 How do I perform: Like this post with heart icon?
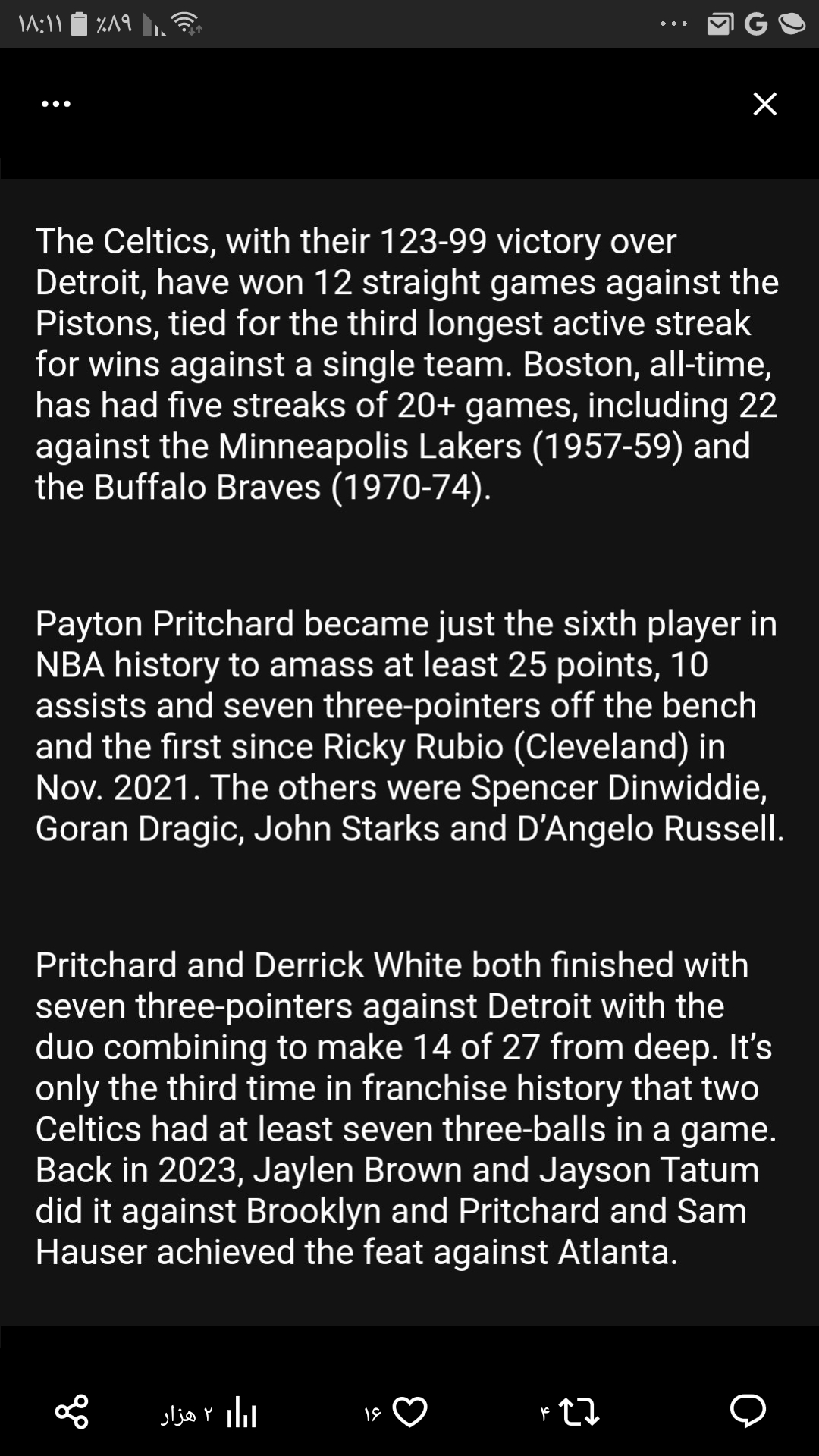[410, 1412]
